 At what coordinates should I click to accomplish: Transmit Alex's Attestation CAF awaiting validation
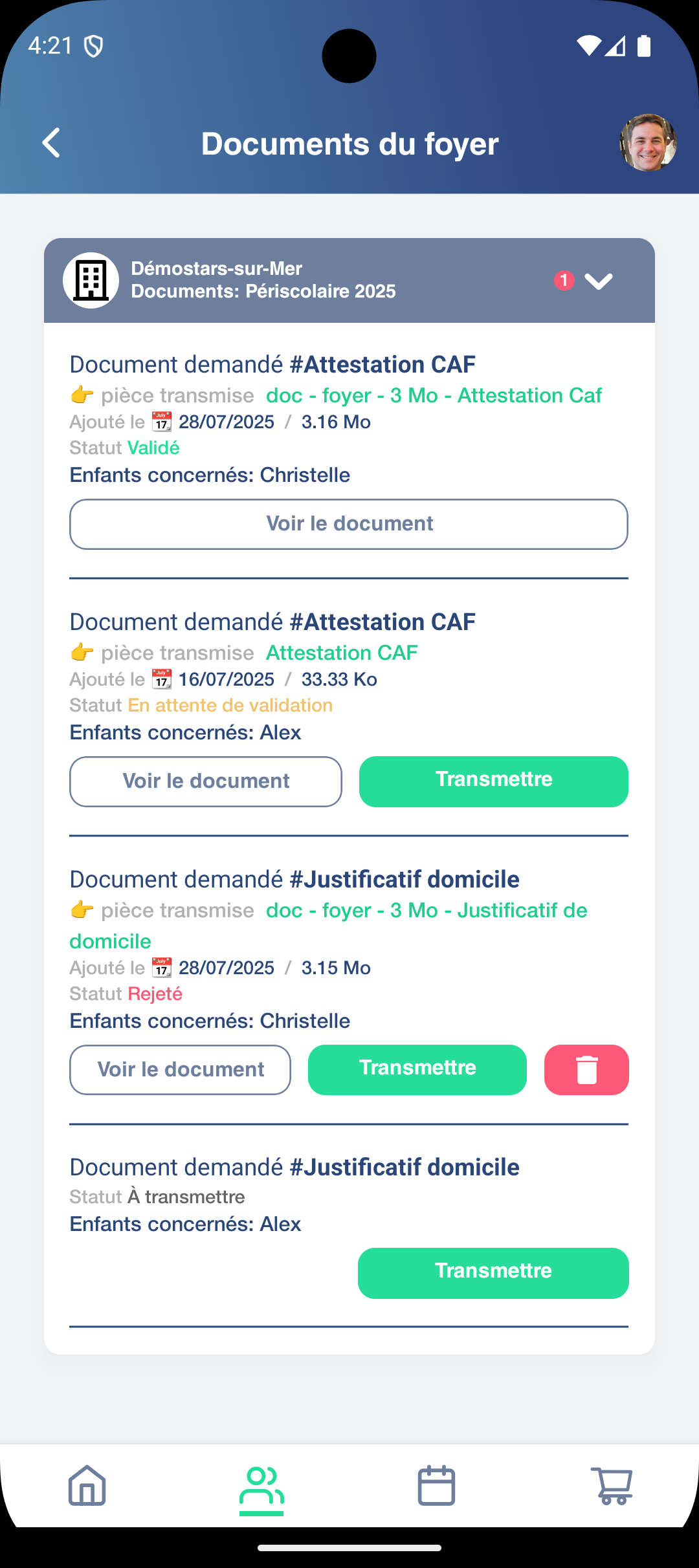tap(494, 781)
